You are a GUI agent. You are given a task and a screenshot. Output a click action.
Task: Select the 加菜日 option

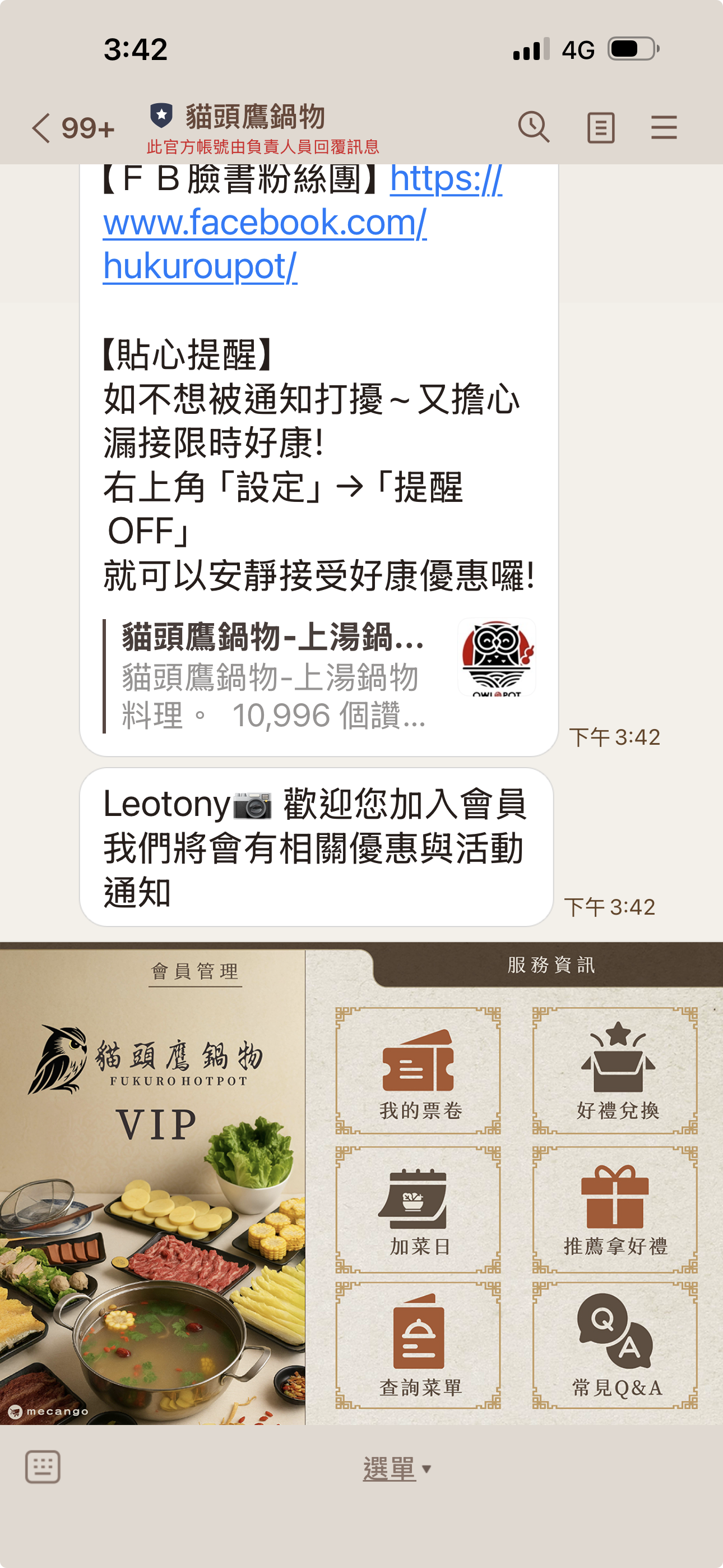(419, 1210)
